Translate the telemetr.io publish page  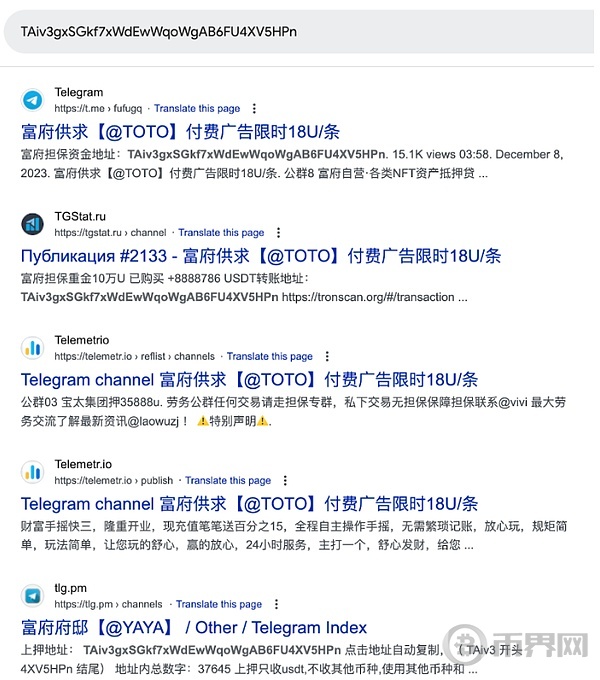(228, 481)
